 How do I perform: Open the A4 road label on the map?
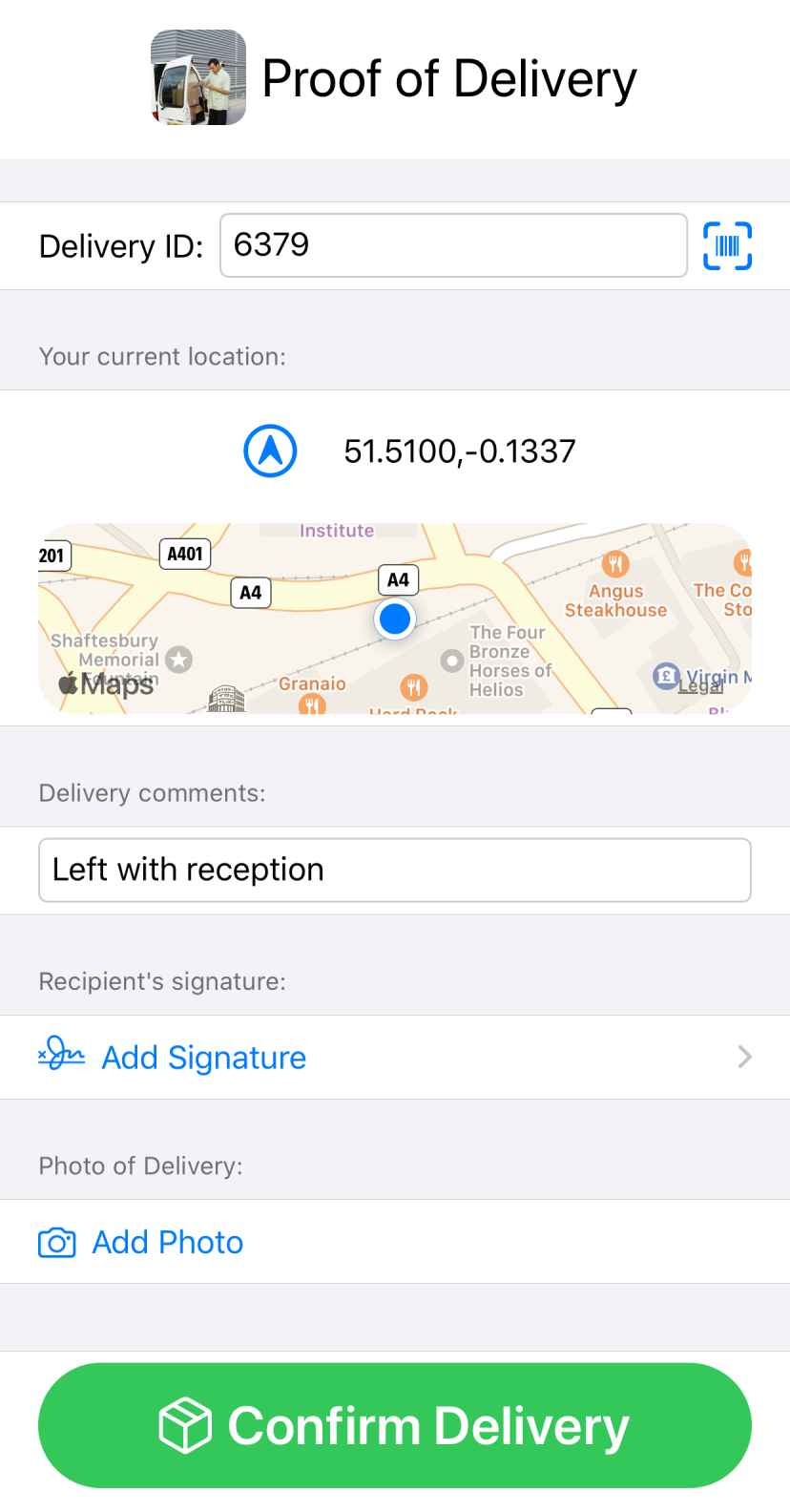(398, 579)
